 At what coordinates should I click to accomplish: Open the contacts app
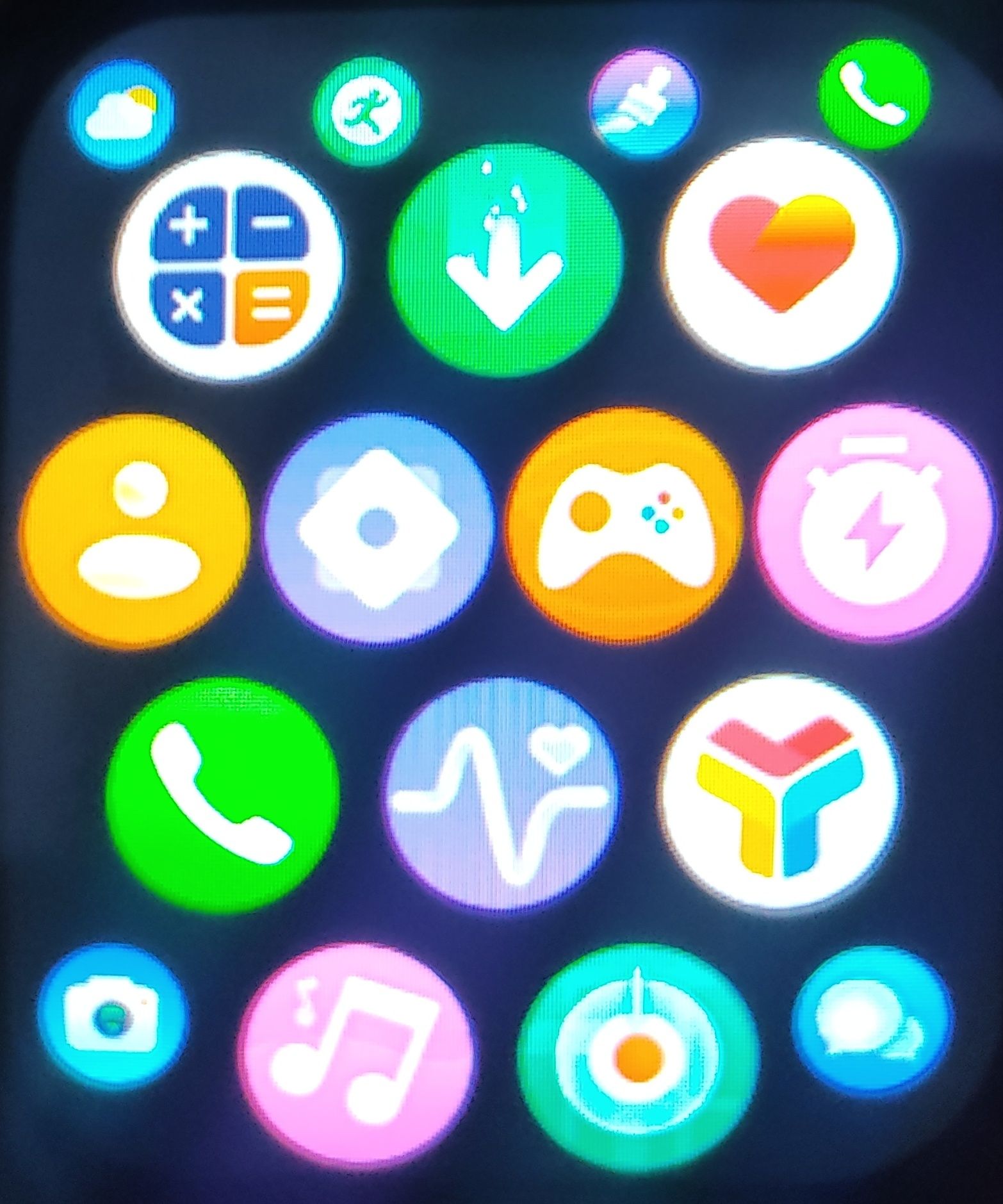136,531
